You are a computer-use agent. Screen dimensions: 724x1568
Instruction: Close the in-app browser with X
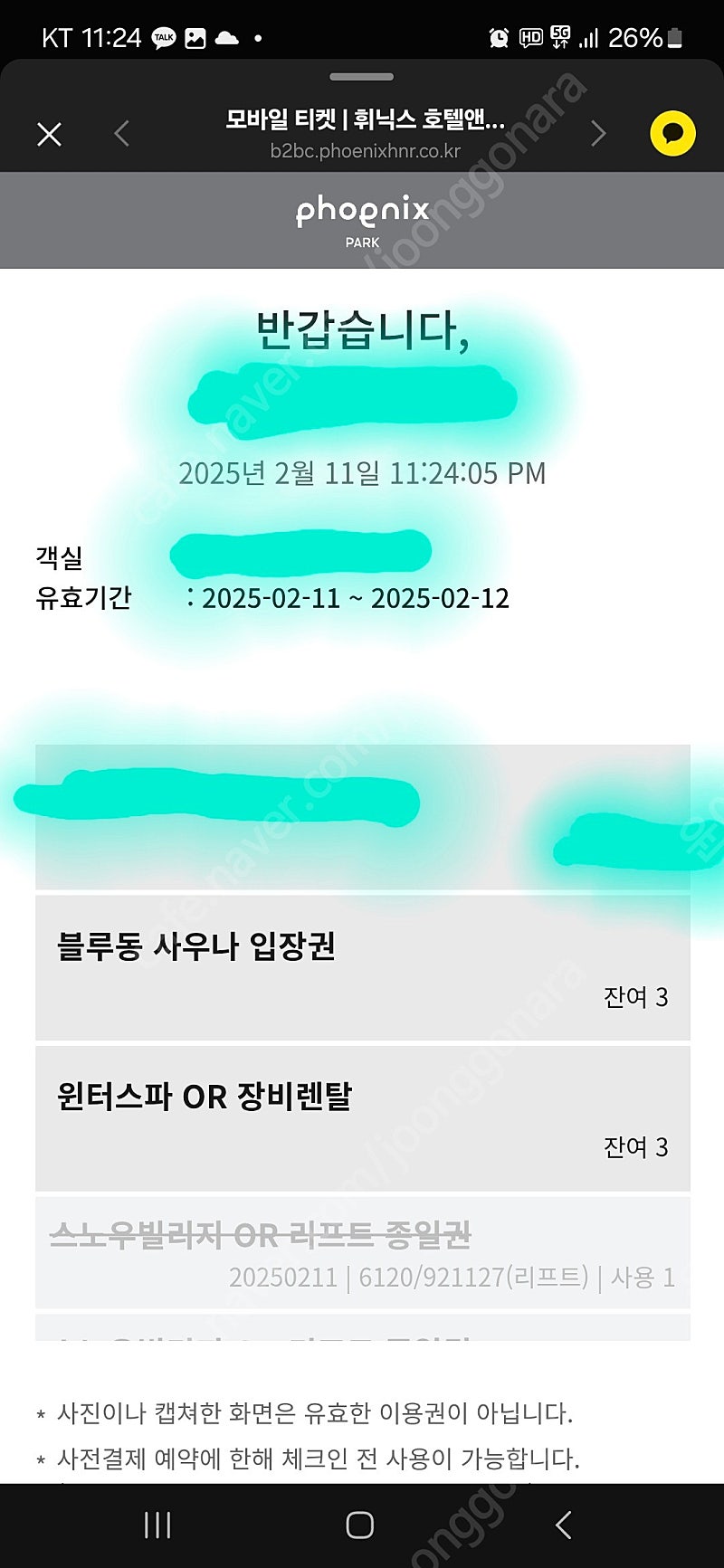(x=49, y=135)
